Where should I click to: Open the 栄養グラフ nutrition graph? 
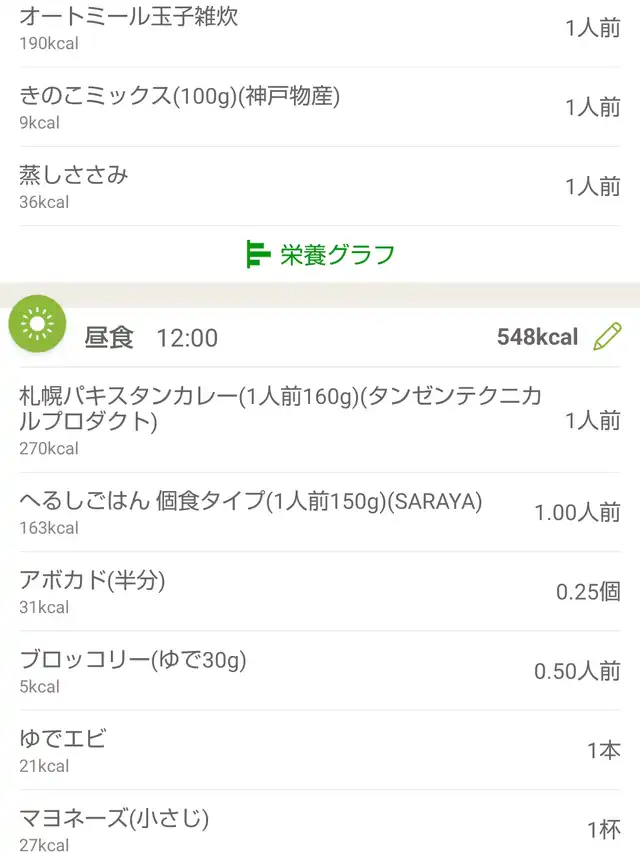320,255
